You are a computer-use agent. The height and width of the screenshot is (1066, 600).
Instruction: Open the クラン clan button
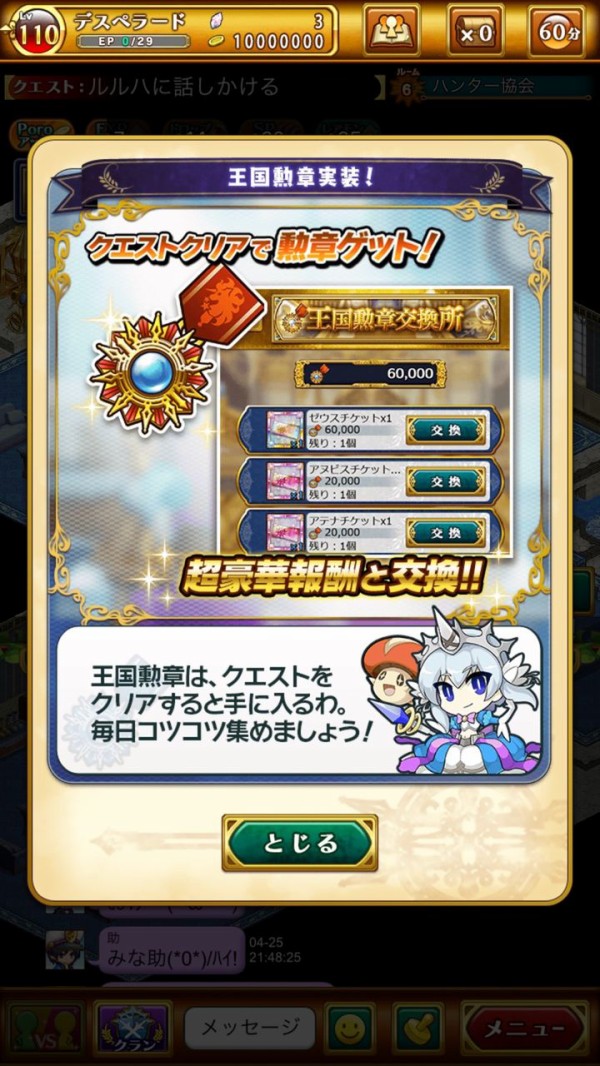point(133,1028)
